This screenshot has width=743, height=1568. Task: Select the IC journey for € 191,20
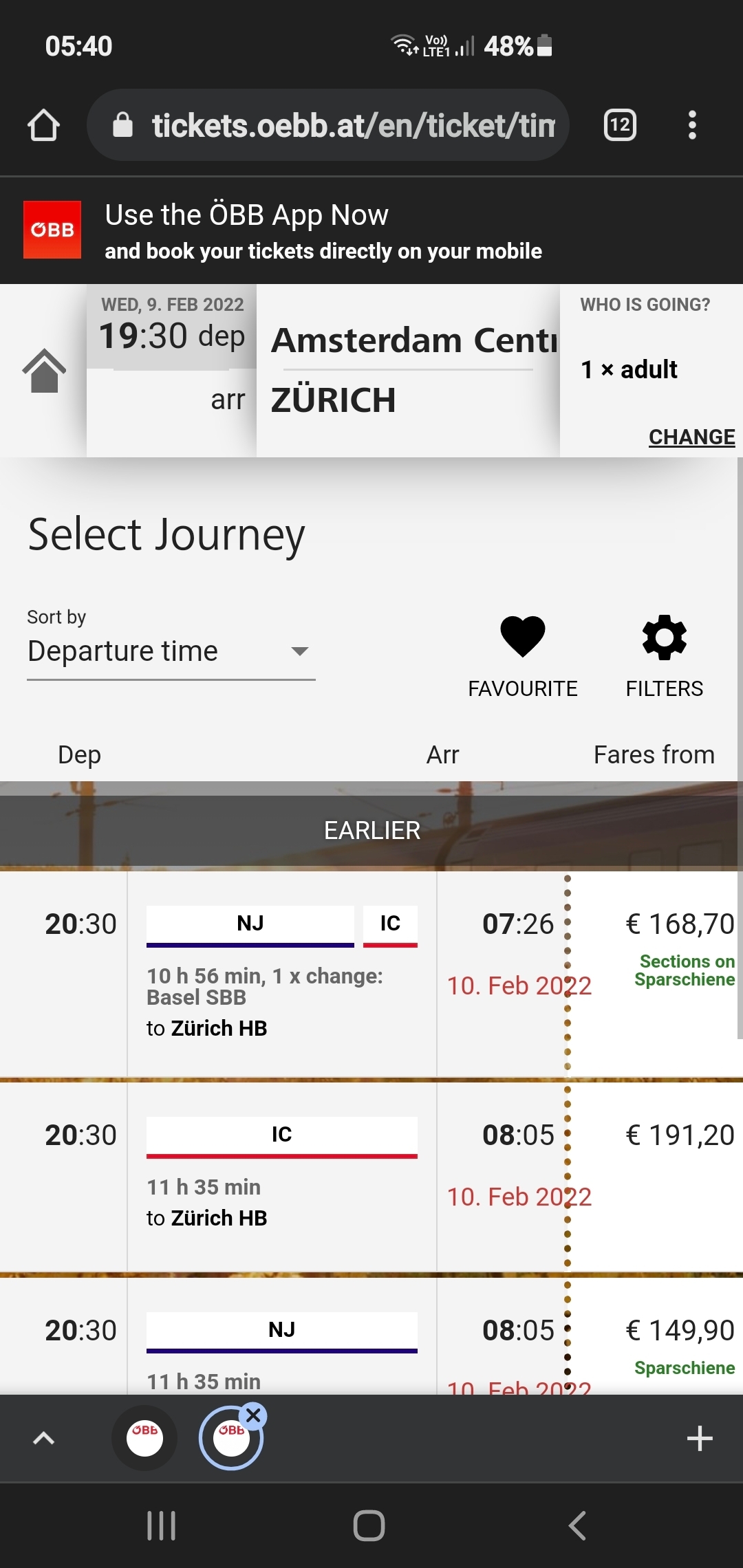[371, 1177]
